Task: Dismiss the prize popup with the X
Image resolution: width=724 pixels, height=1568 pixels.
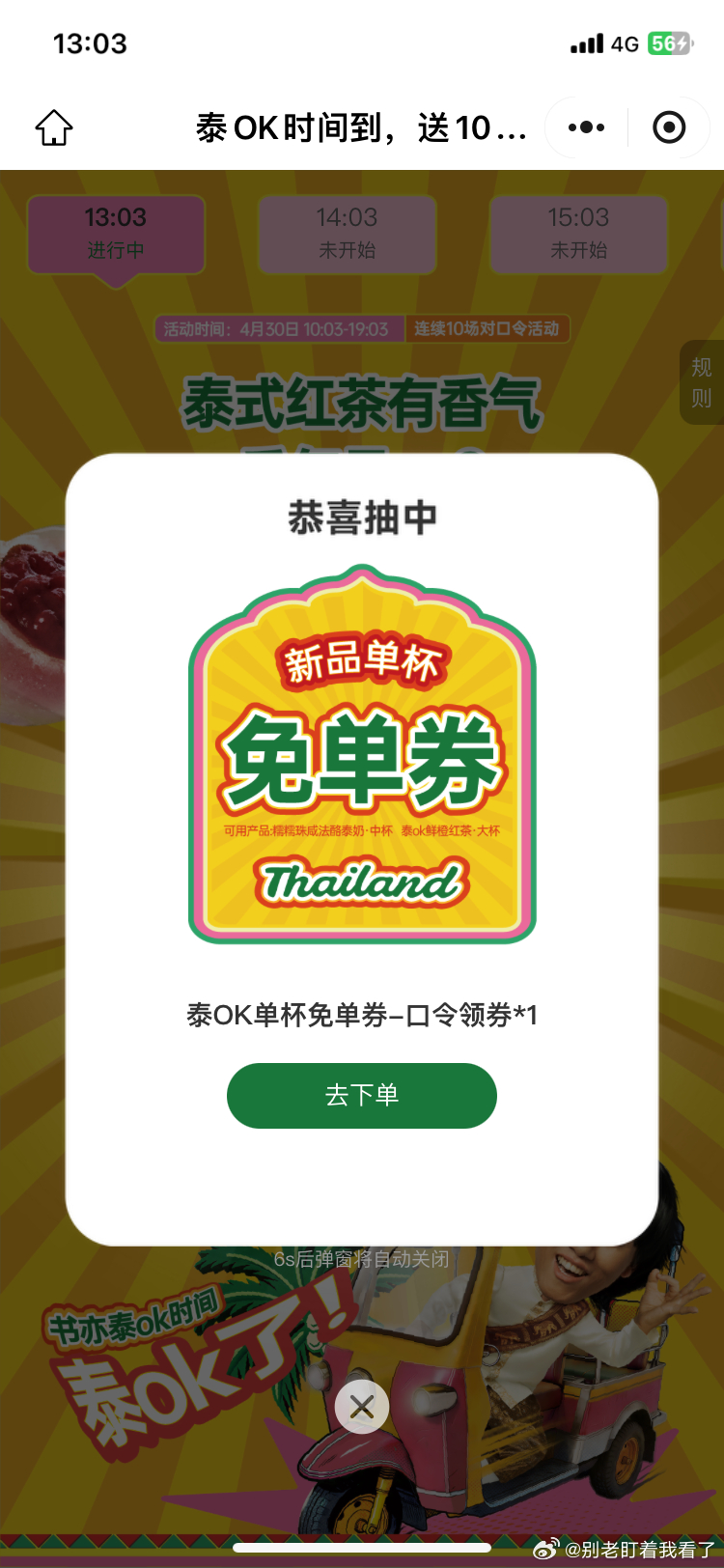Action: (x=362, y=1407)
